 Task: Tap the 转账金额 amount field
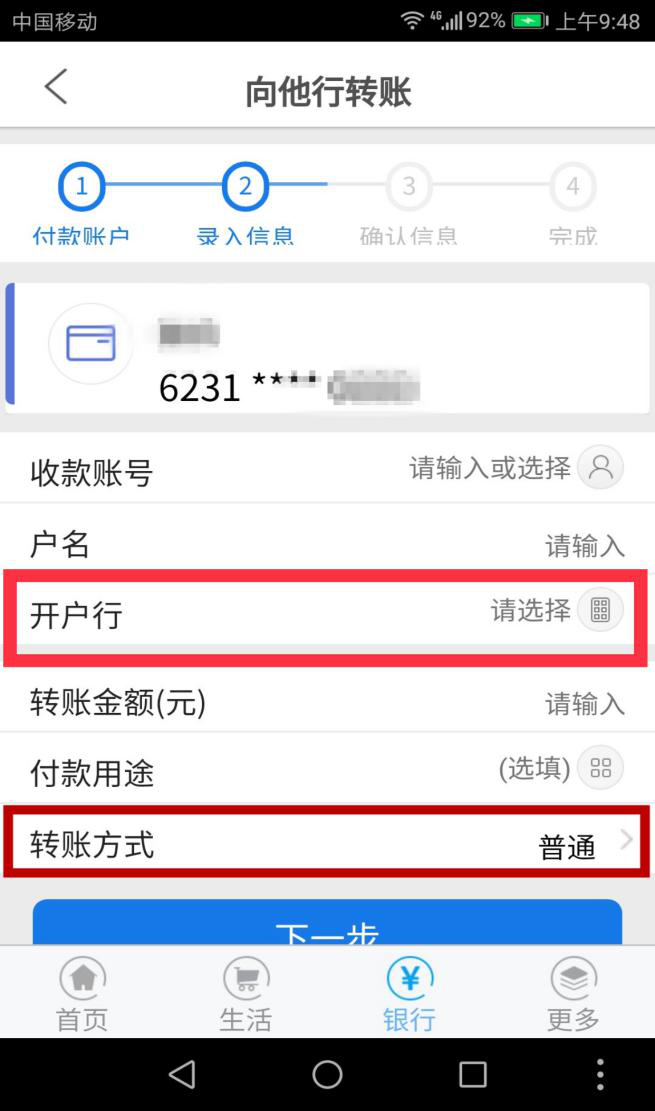click(x=328, y=704)
